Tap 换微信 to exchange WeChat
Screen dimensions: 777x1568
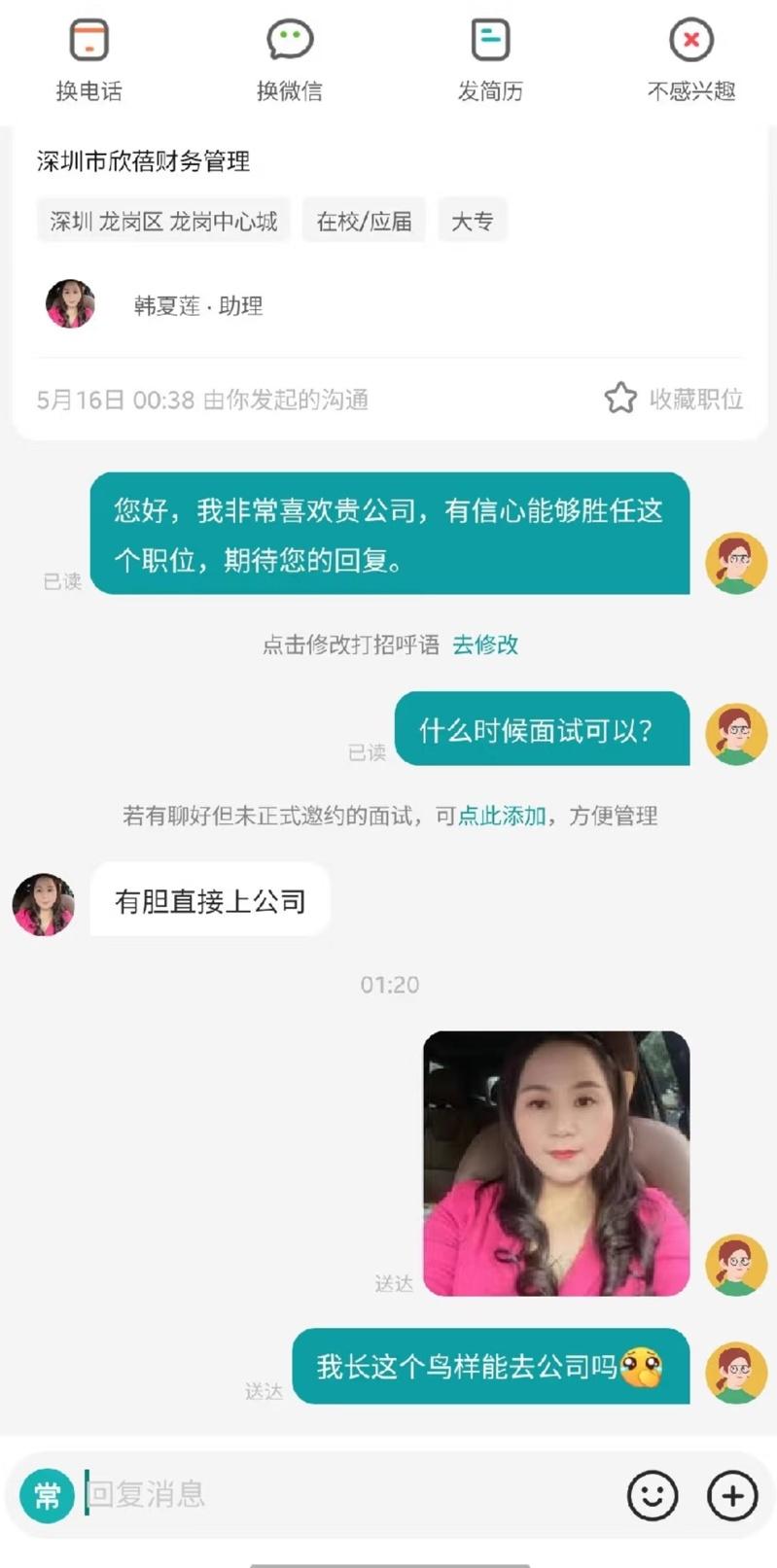[x=290, y=61]
